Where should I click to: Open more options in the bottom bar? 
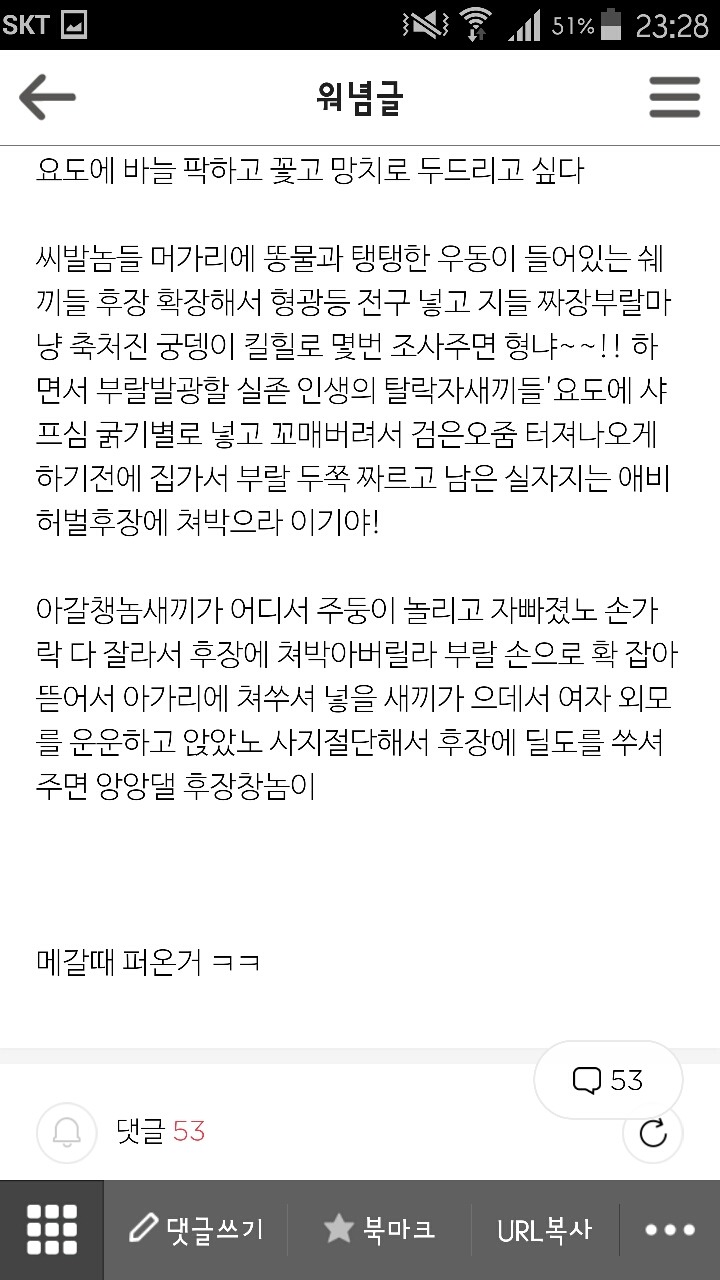pyautogui.click(x=670, y=1230)
